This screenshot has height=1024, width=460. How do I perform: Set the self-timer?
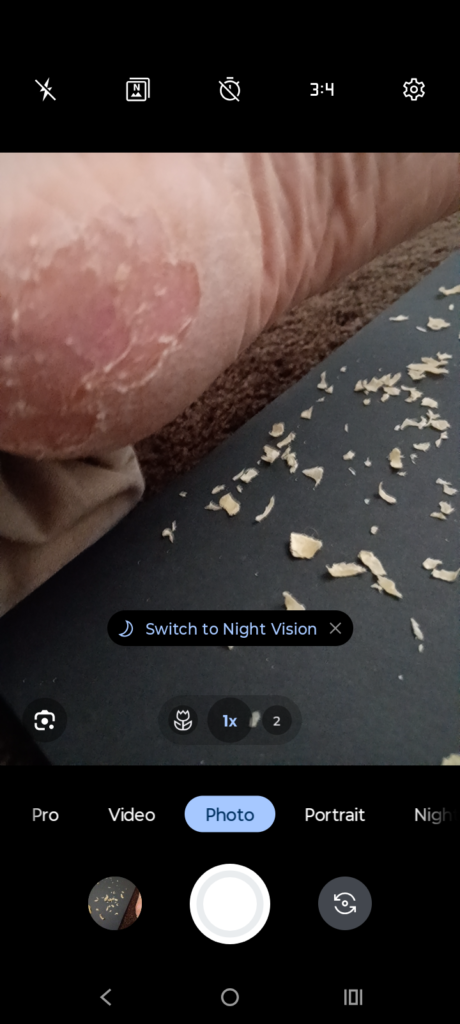pos(229,89)
